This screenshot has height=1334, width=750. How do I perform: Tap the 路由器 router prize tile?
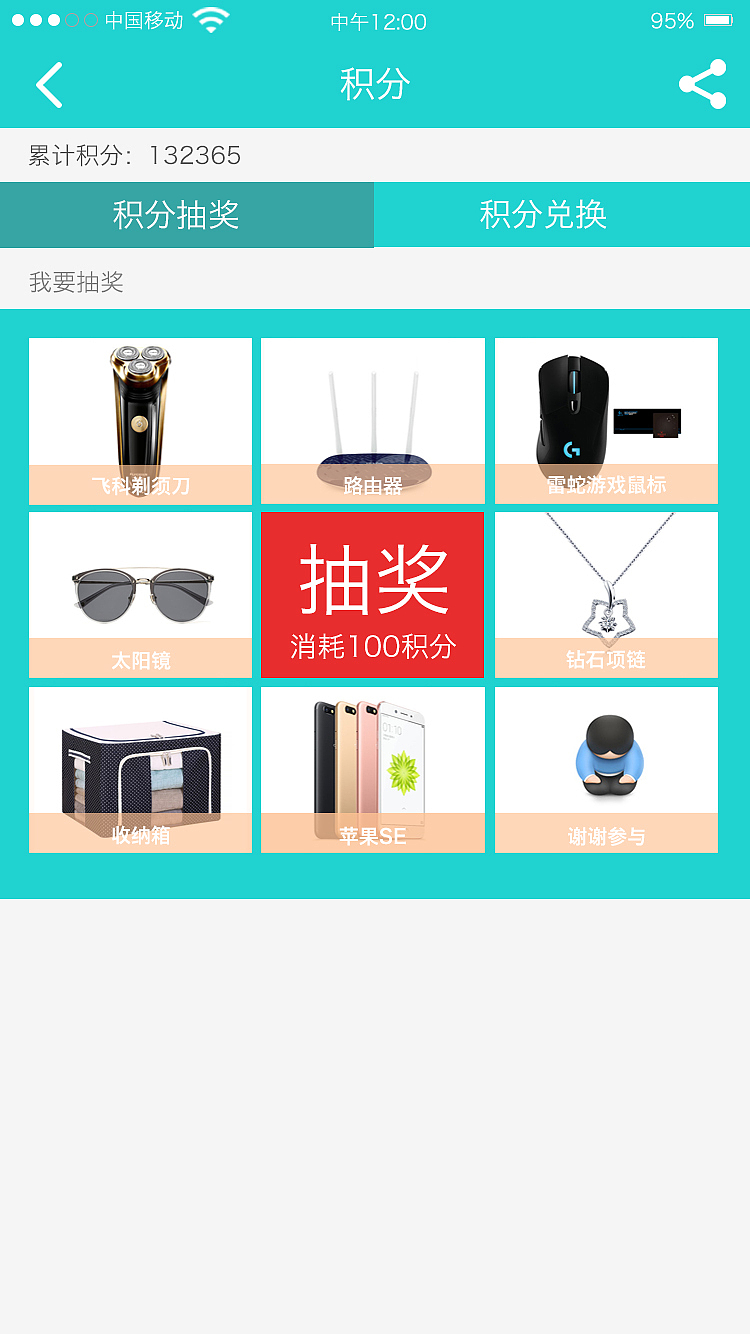coord(372,420)
